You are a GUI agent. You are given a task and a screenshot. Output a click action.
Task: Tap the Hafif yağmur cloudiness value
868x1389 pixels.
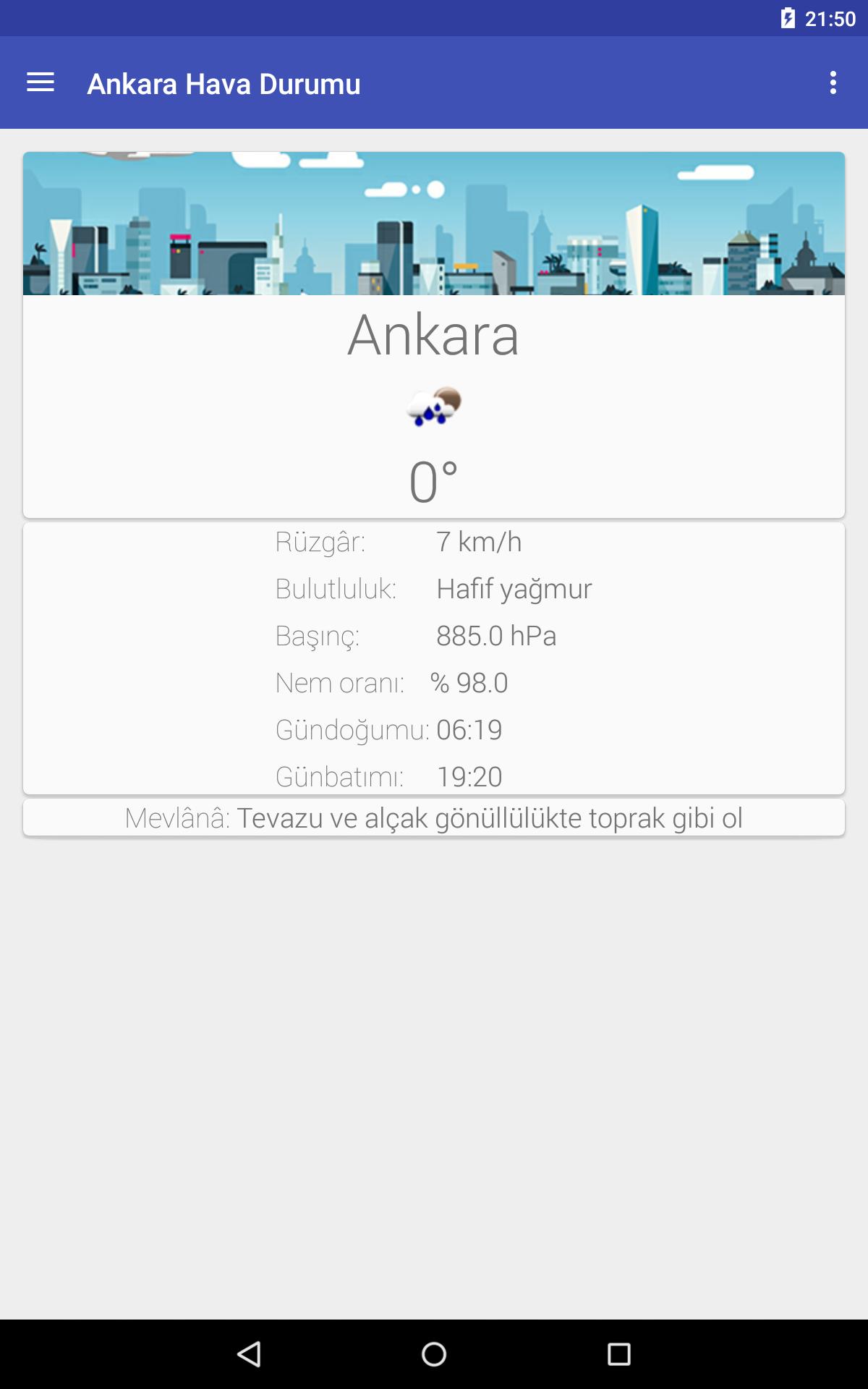(x=514, y=590)
